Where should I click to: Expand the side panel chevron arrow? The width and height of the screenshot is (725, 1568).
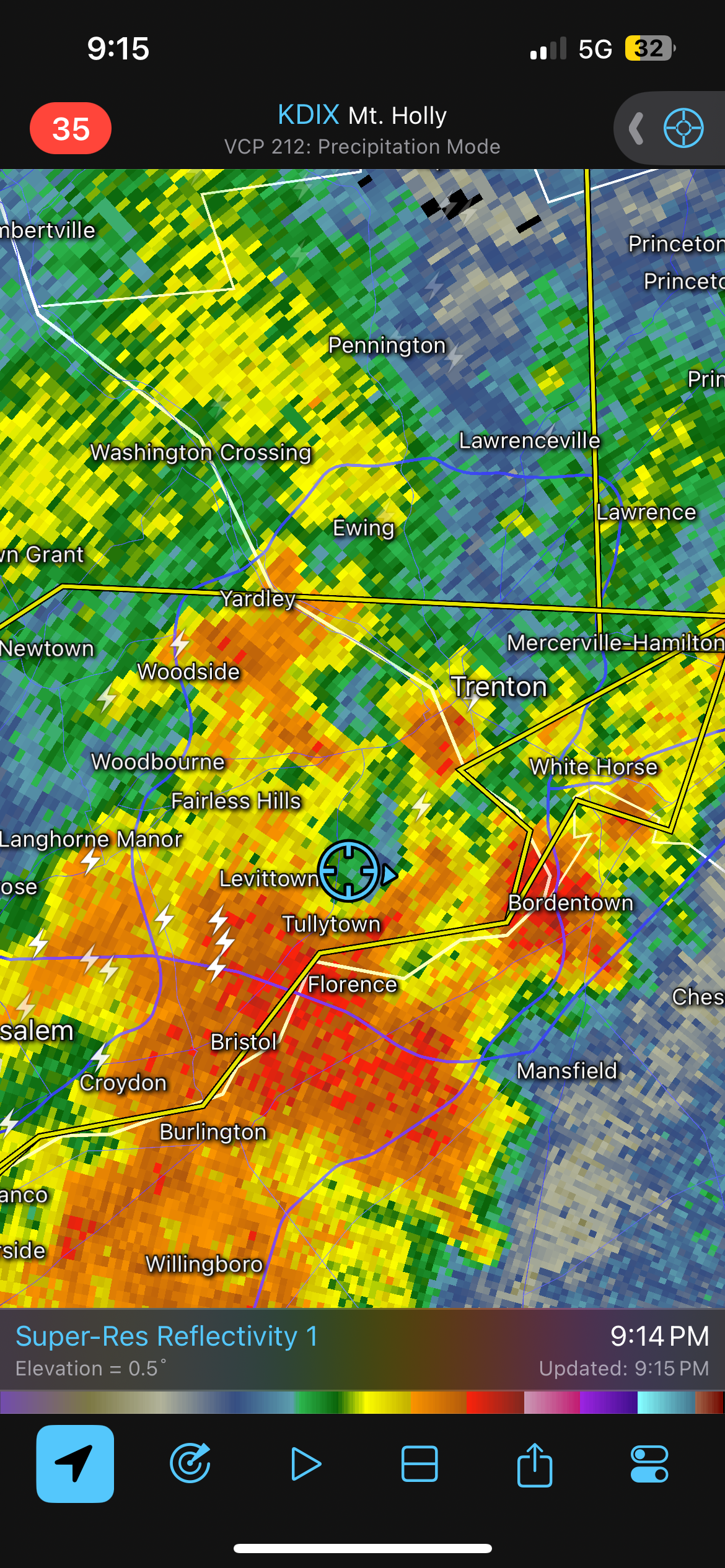coord(636,129)
